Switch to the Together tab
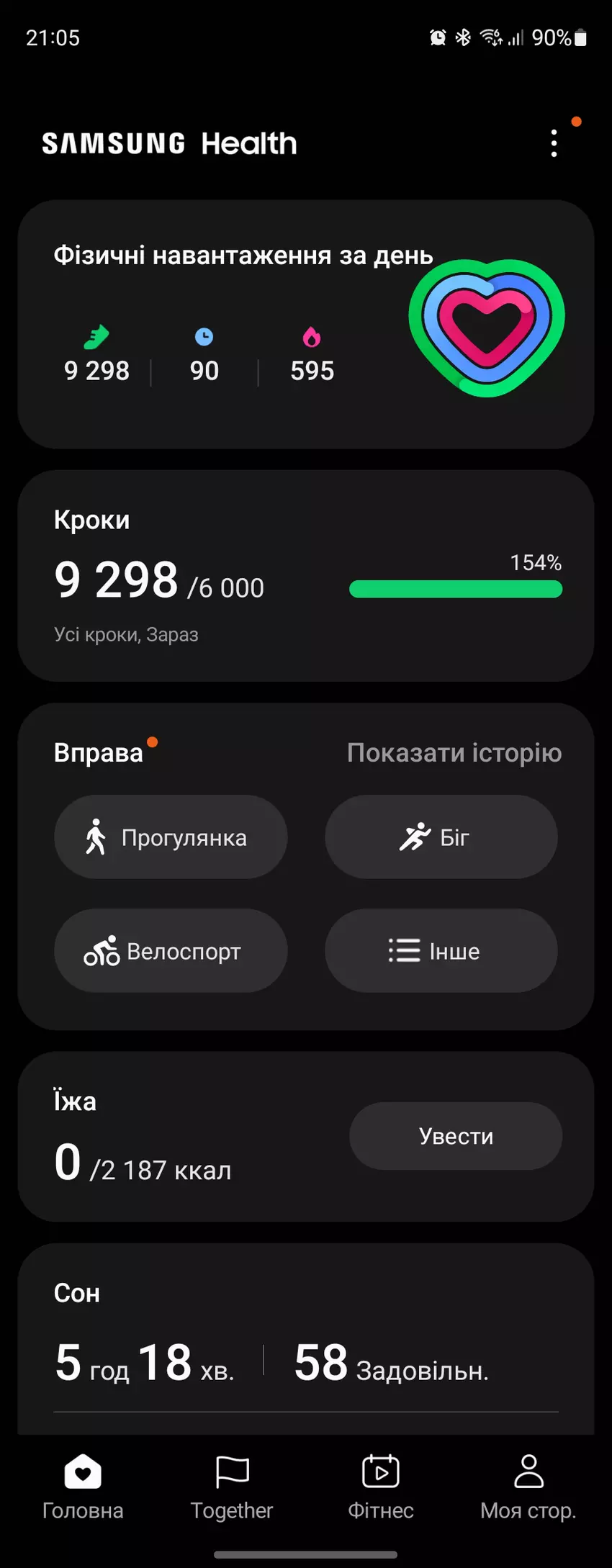 click(x=232, y=1487)
